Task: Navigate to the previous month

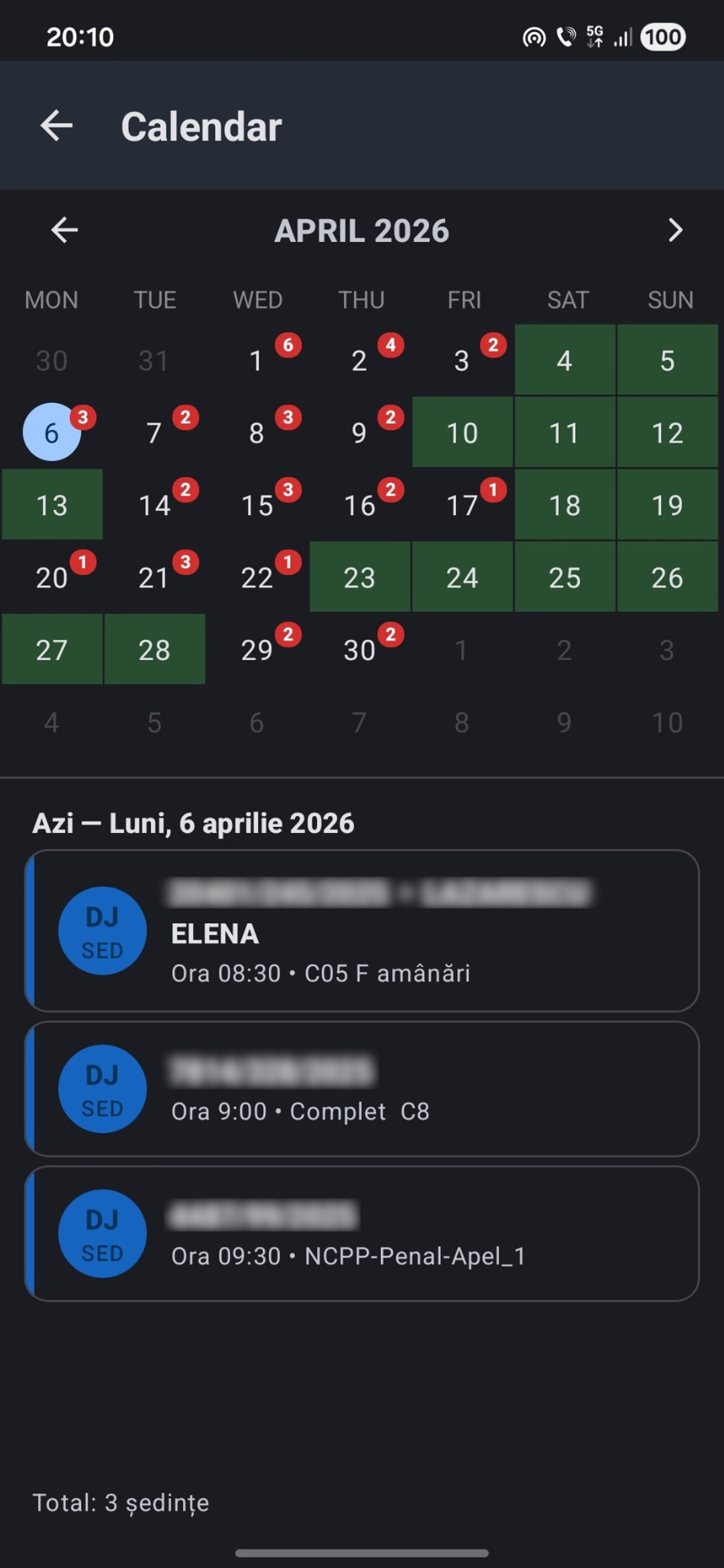Action: pos(64,230)
